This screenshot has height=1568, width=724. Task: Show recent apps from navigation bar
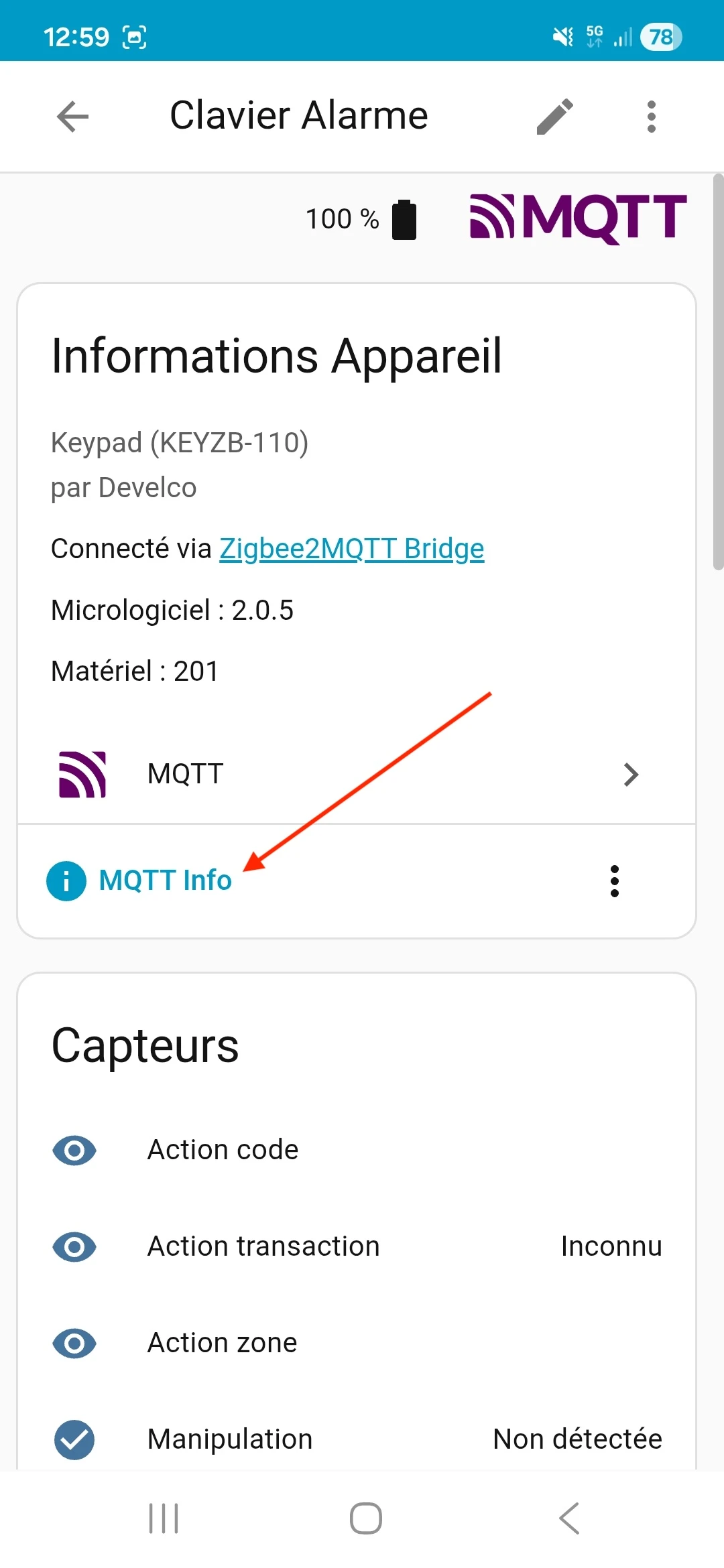[164, 1518]
